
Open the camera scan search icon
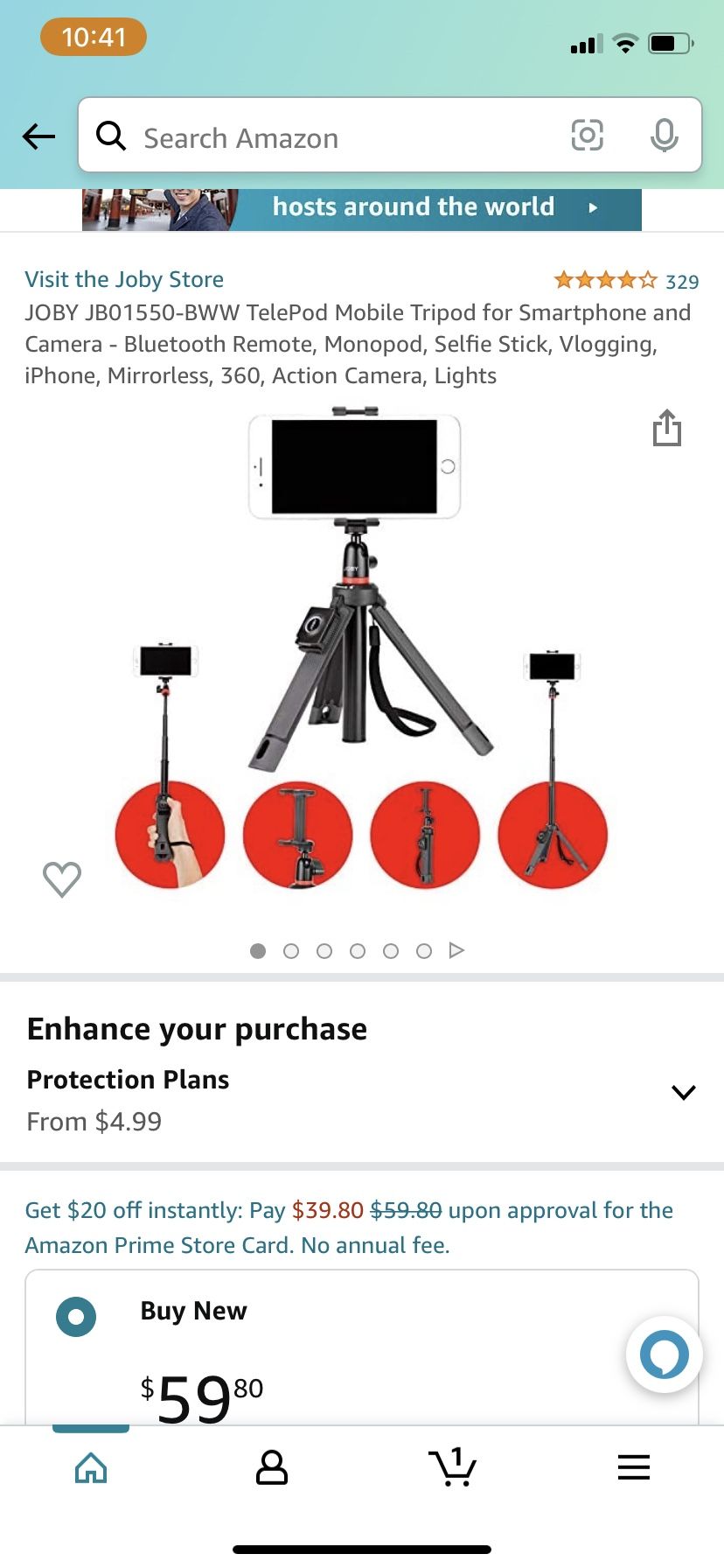click(x=587, y=136)
